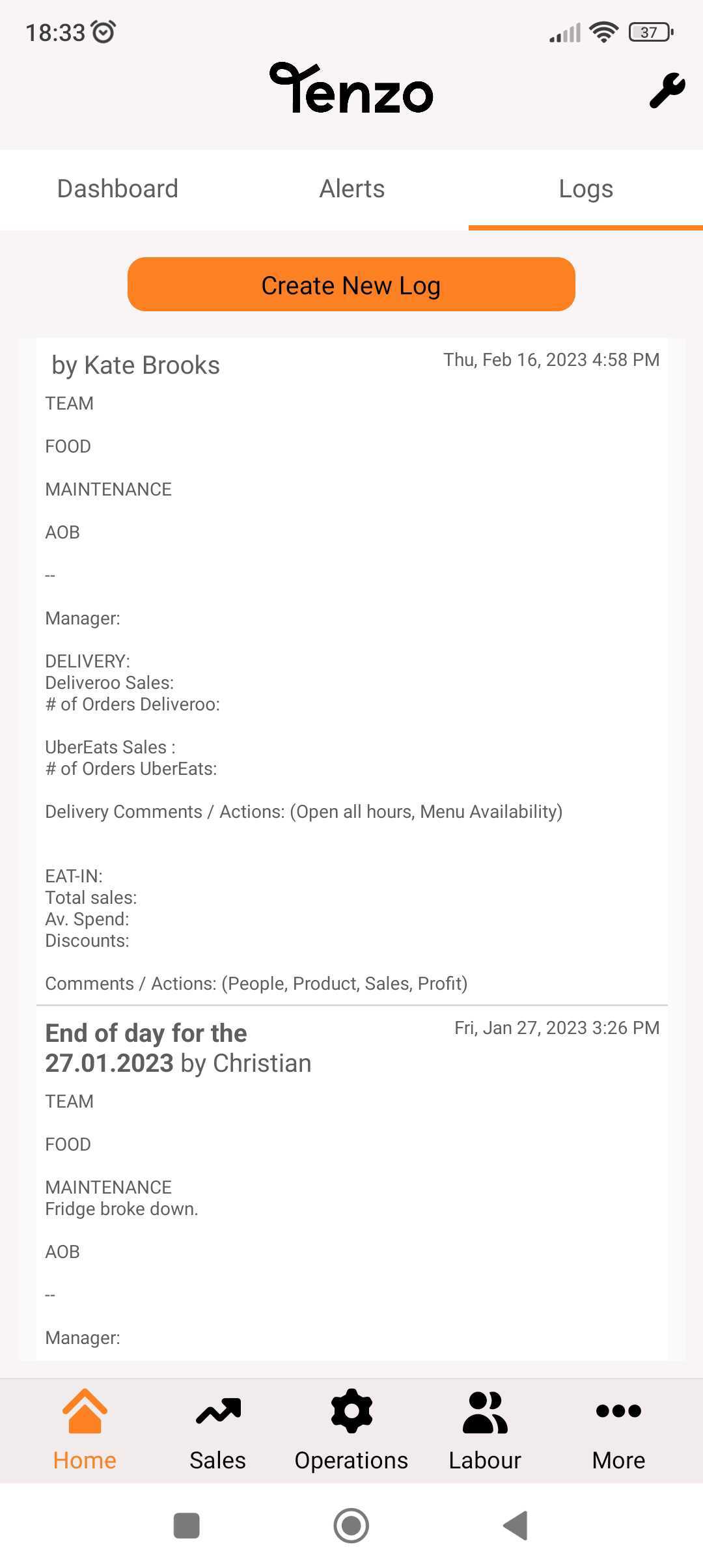Tap the system home button
Screen dimensions: 703x1568
coord(351,1526)
